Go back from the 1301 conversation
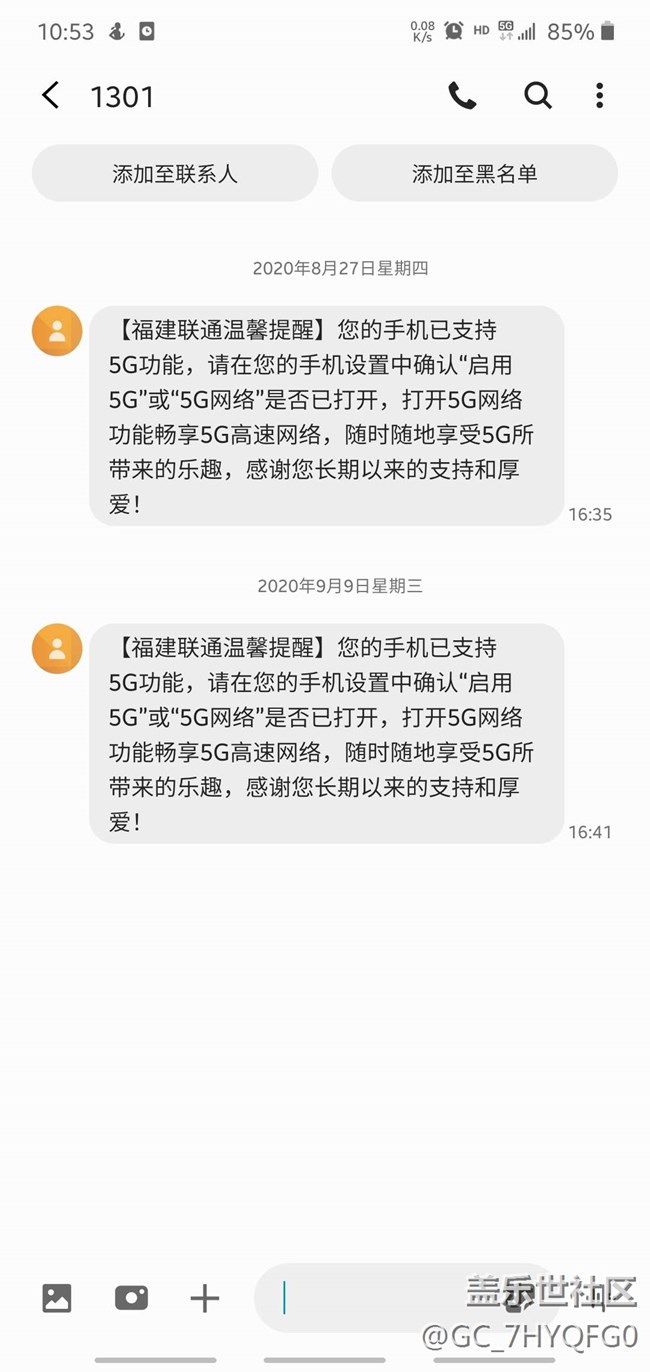Screen dimensions: 650x1372 [50, 96]
